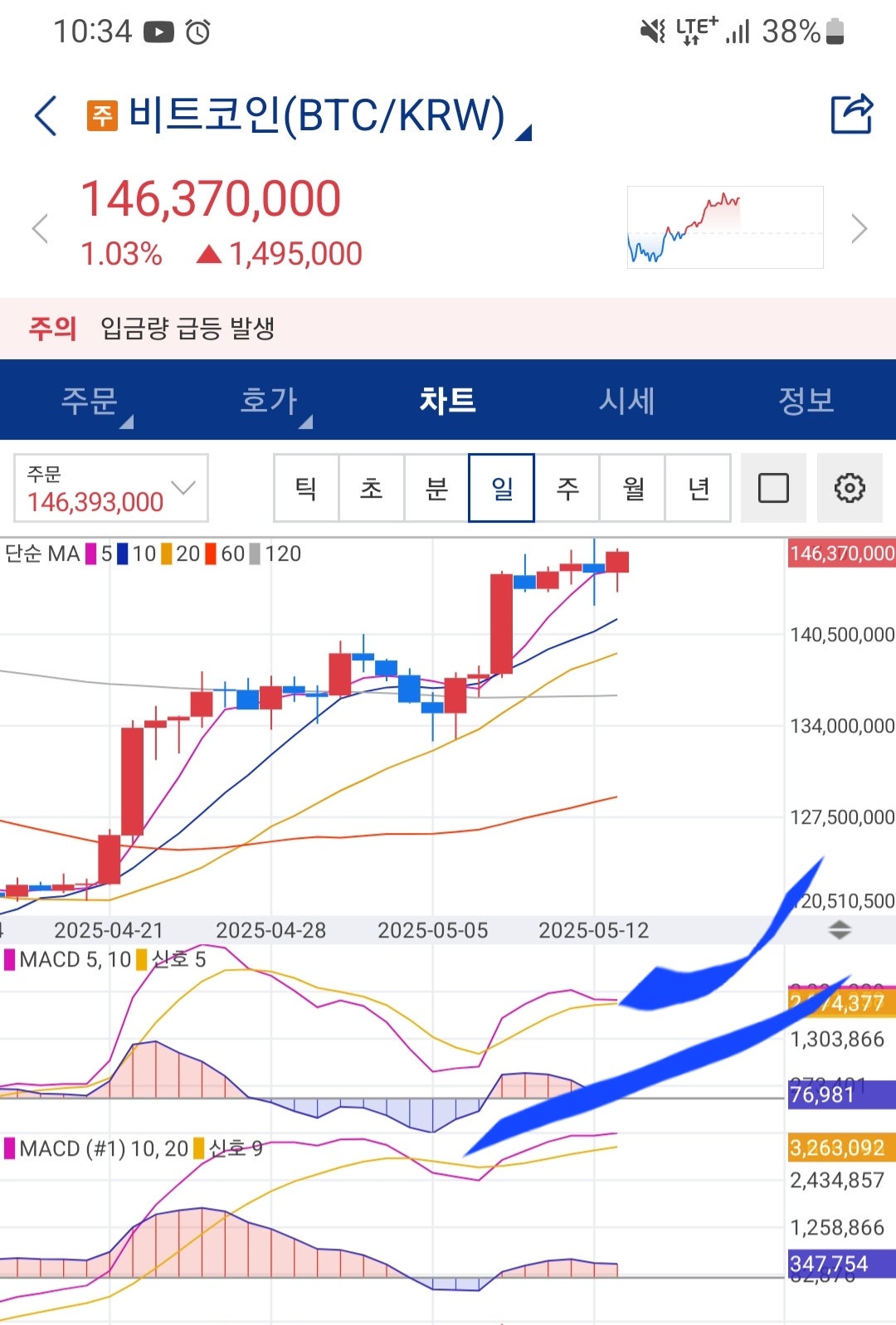Go to the previous coin with the left chevron
The height and width of the screenshot is (1325, 896).
pyautogui.click(x=40, y=228)
